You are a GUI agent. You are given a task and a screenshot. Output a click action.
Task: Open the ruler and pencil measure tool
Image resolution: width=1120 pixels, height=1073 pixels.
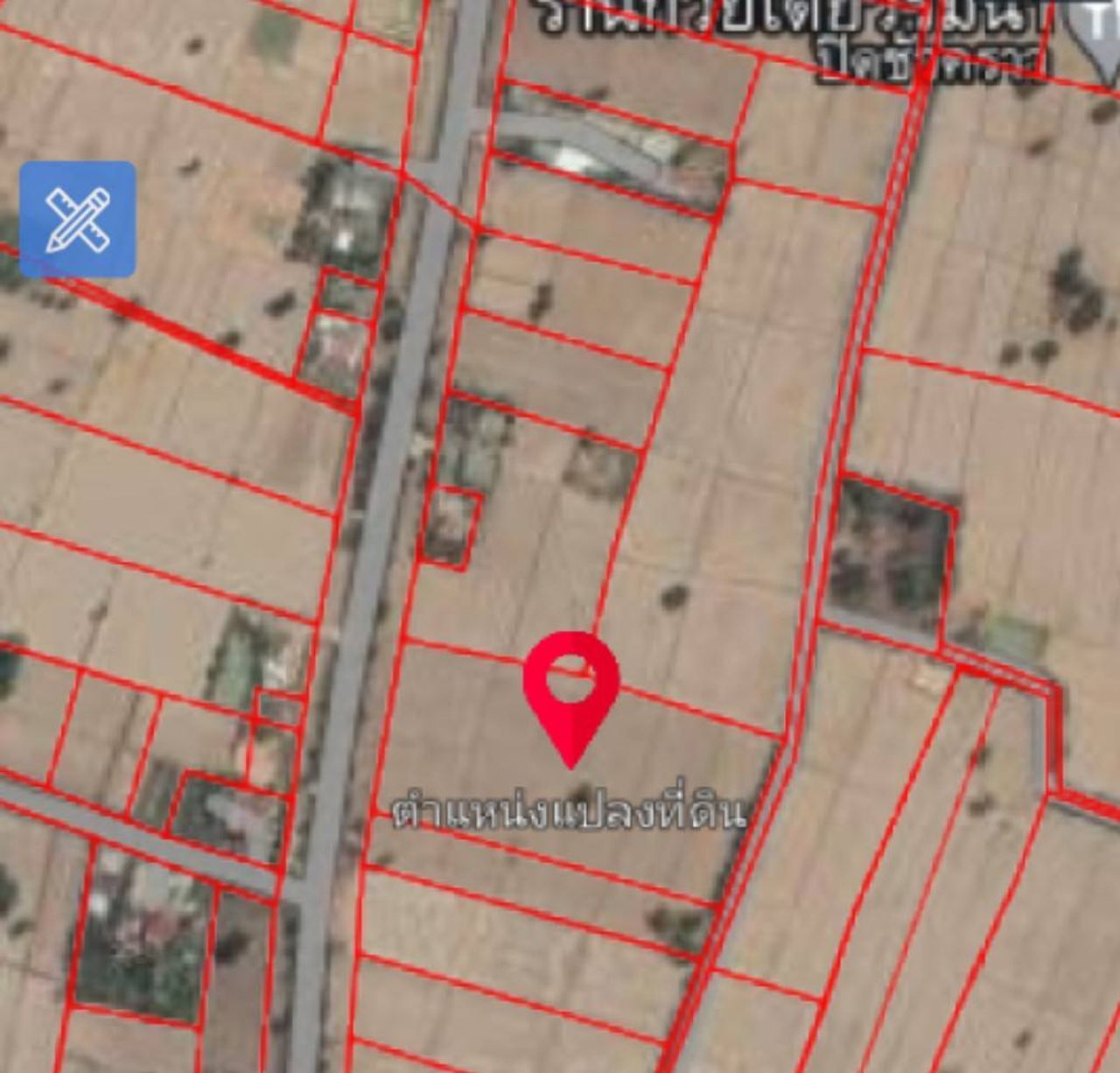pyautogui.click(x=78, y=219)
